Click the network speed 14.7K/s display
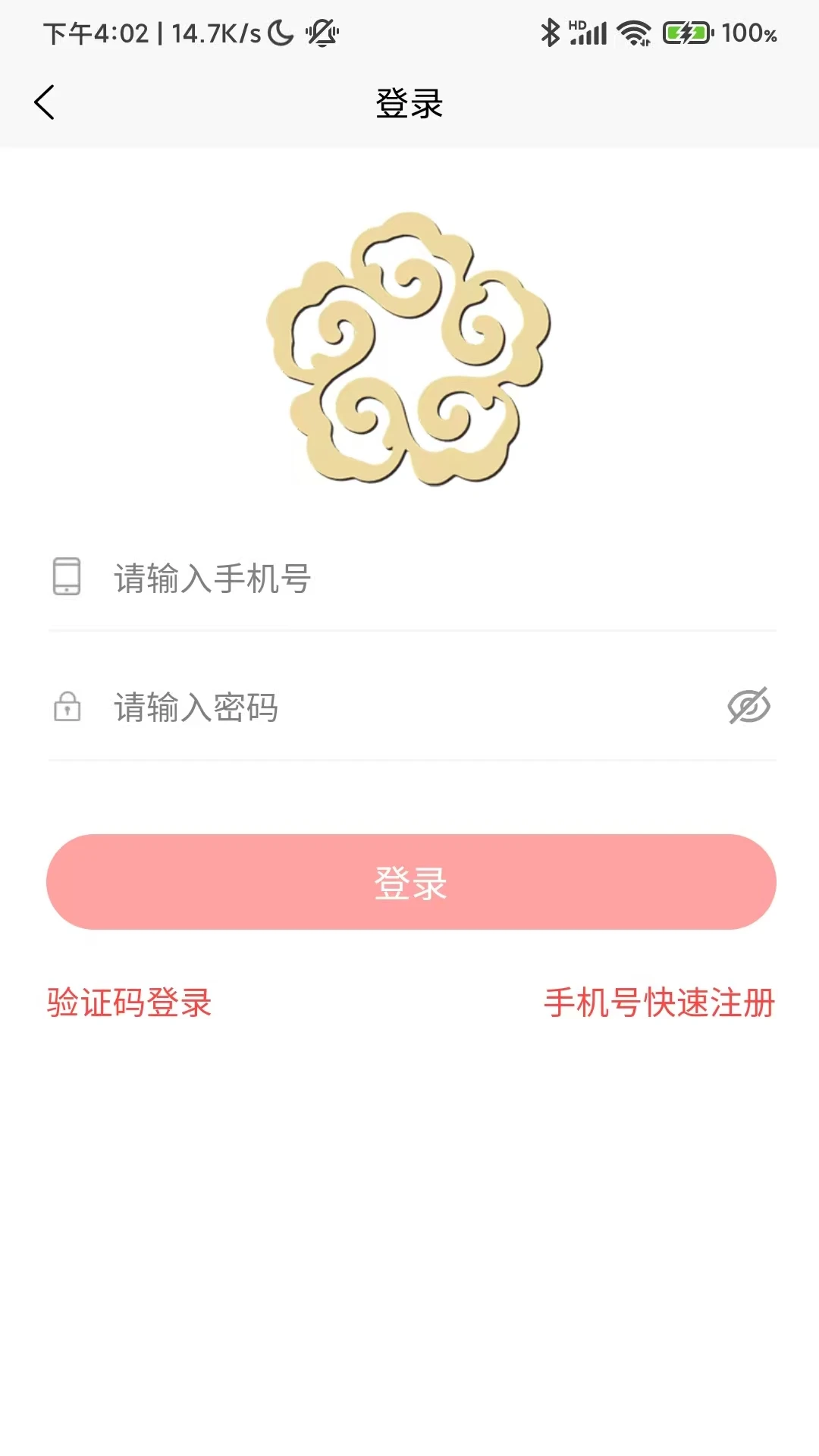Screen dimensions: 819x1456 coord(214,32)
